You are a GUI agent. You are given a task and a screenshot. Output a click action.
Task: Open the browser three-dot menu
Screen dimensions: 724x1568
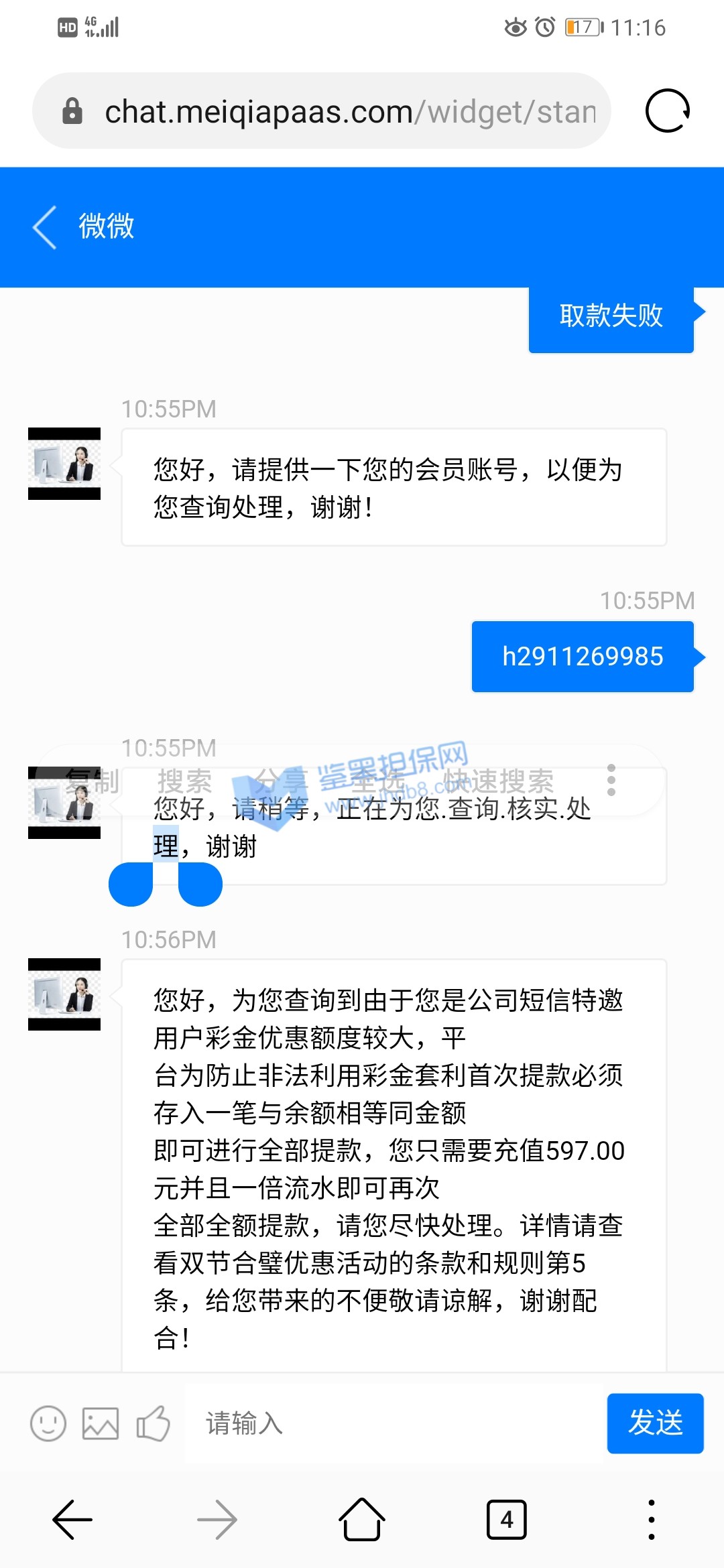tap(651, 1520)
